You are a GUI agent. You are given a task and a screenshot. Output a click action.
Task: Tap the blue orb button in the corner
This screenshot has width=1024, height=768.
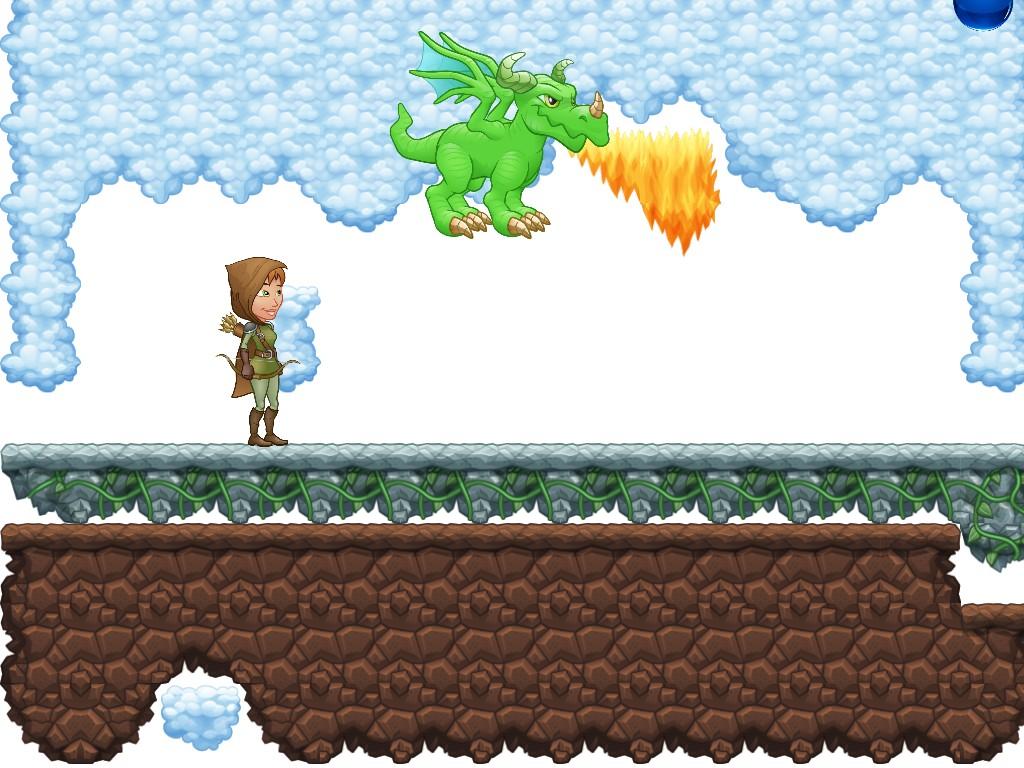(984, 10)
